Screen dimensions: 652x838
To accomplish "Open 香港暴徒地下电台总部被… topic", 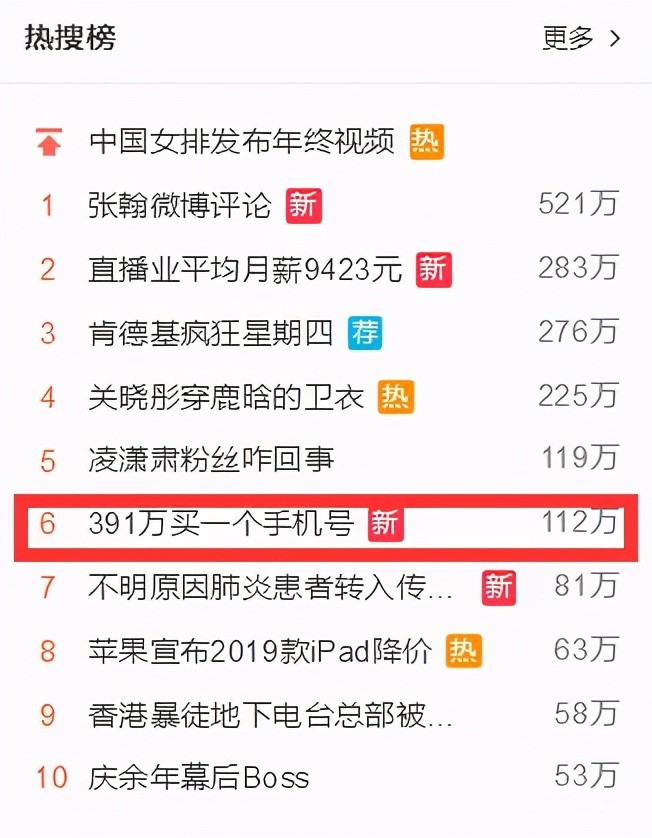I will pyautogui.click(x=270, y=715).
